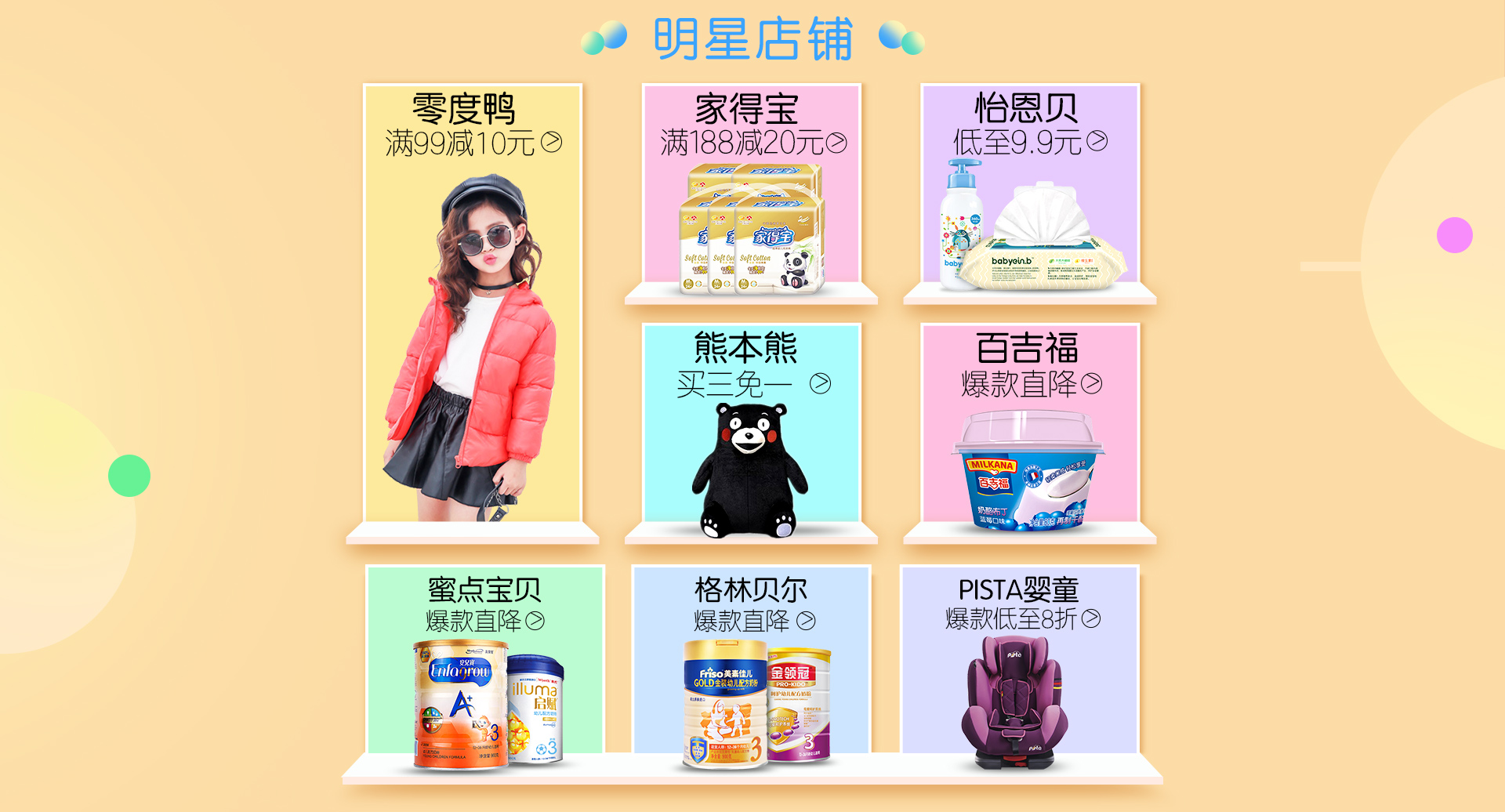
Task: Open the 百吉福 爆款直降 store
Action: pyautogui.click(x=1029, y=427)
